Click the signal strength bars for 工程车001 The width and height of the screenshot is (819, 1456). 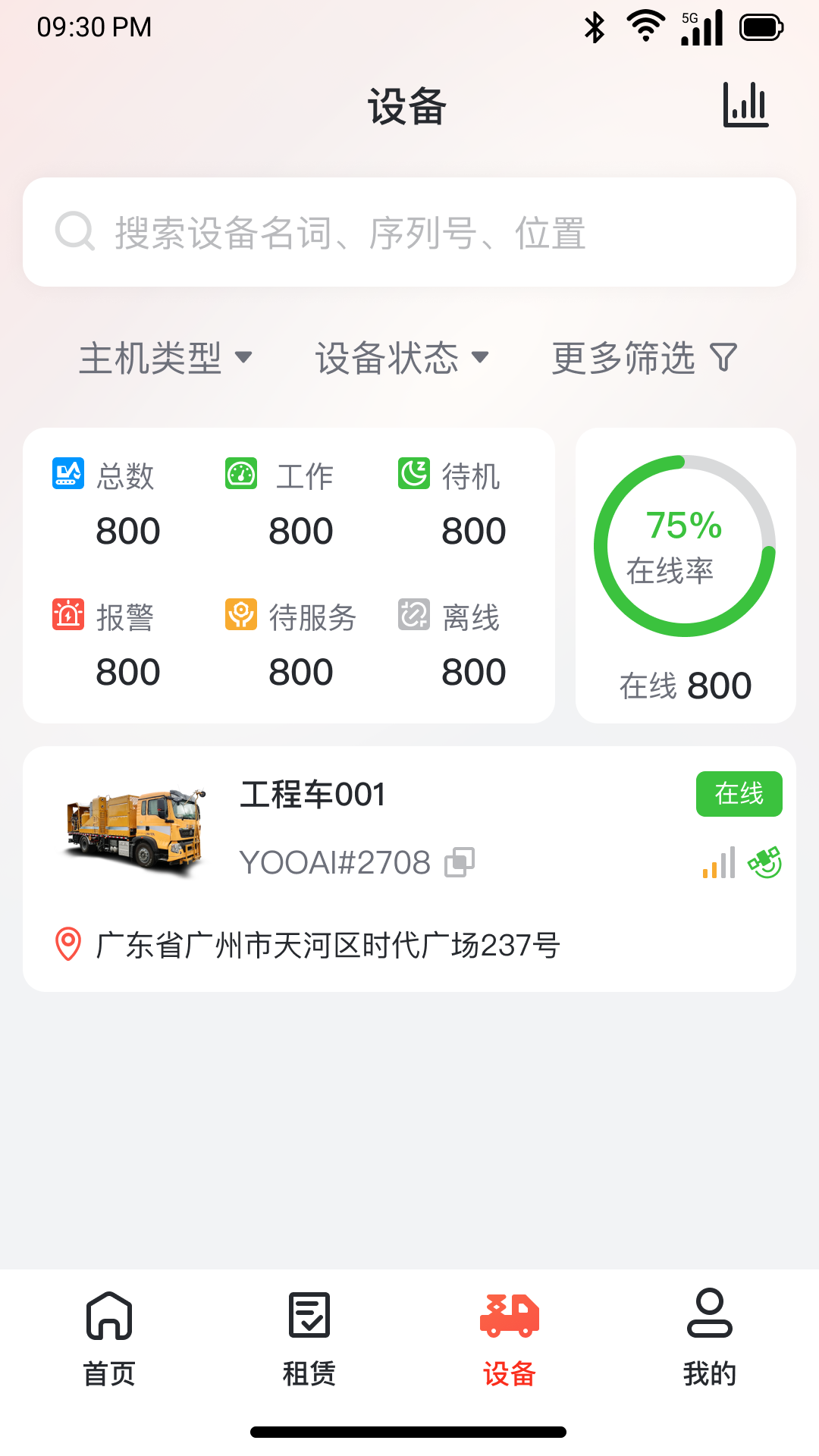point(719,861)
